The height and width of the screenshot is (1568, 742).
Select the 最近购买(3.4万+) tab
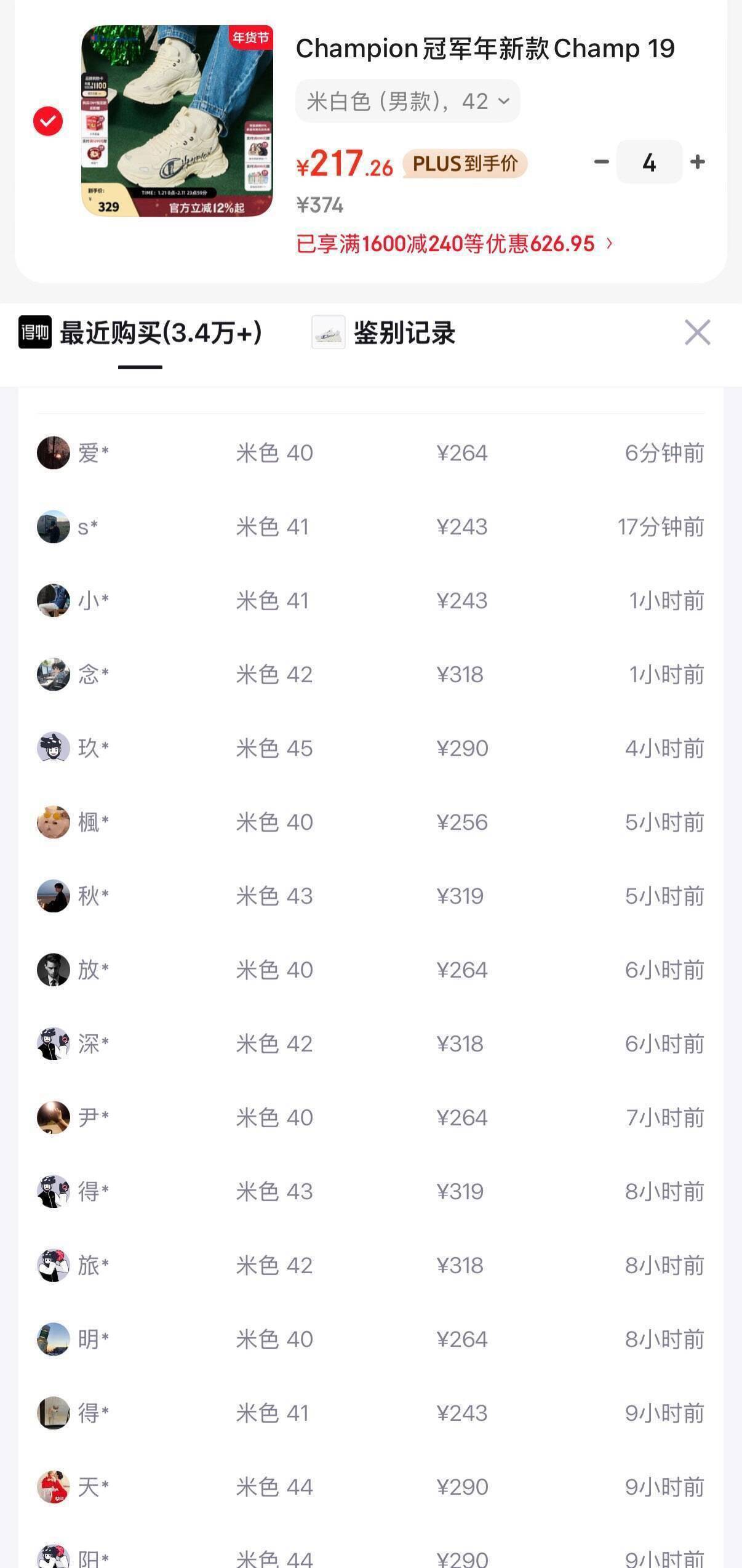coord(142,334)
